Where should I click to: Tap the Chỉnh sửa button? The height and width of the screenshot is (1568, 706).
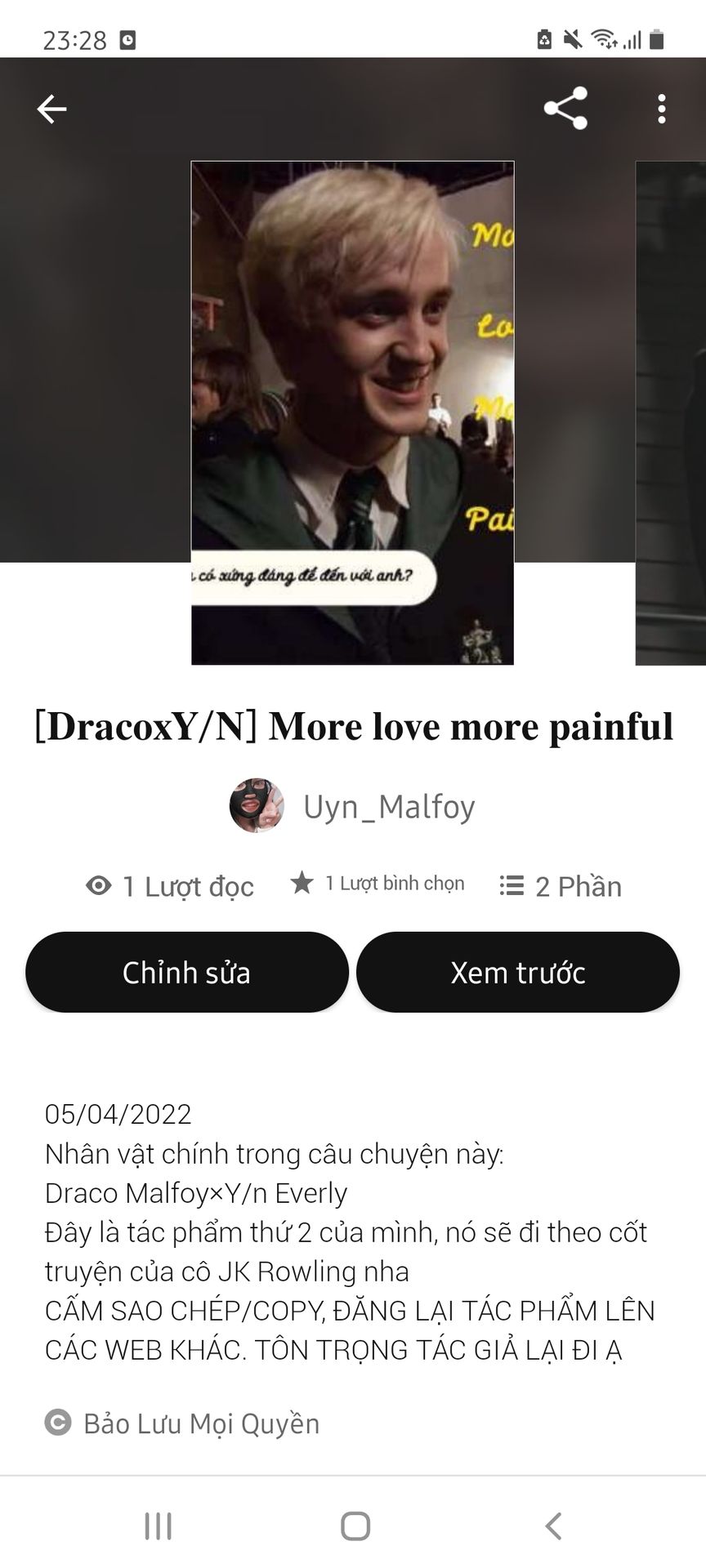(x=187, y=972)
